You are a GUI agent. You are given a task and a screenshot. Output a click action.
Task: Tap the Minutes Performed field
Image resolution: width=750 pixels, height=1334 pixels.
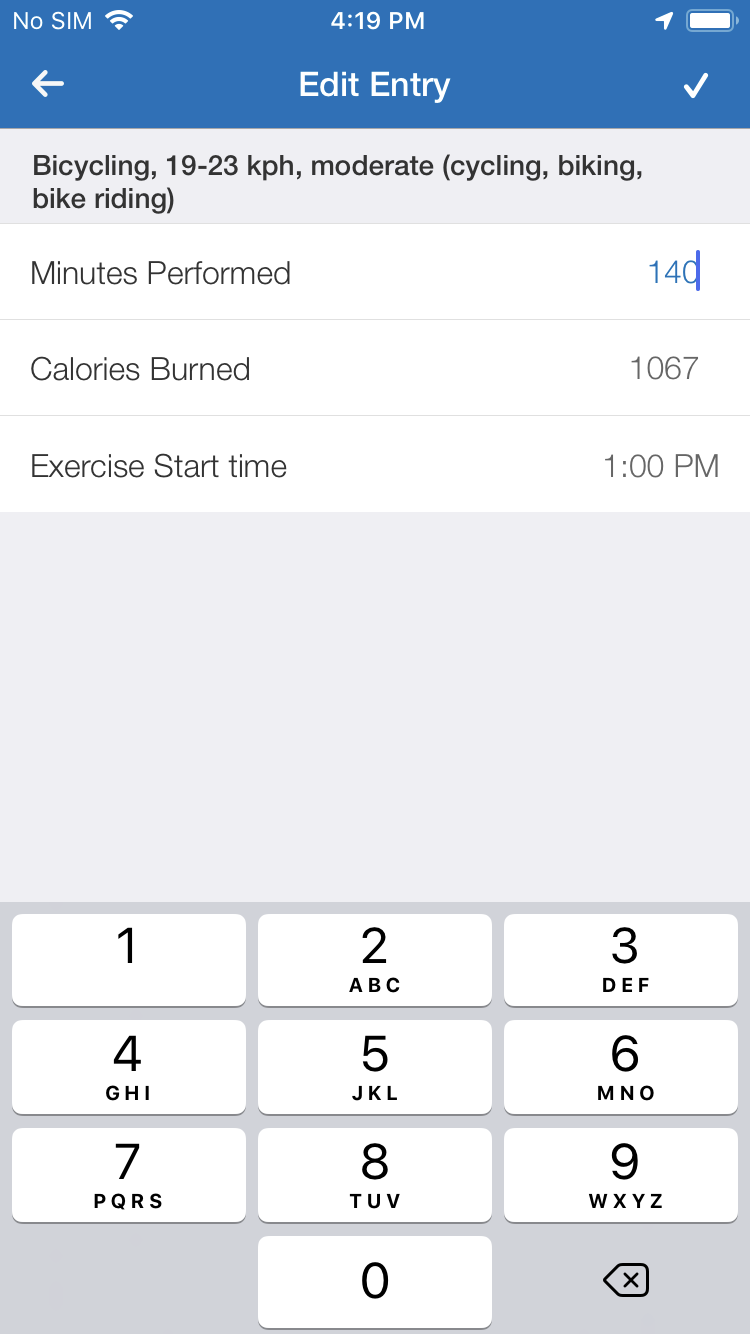(375, 272)
